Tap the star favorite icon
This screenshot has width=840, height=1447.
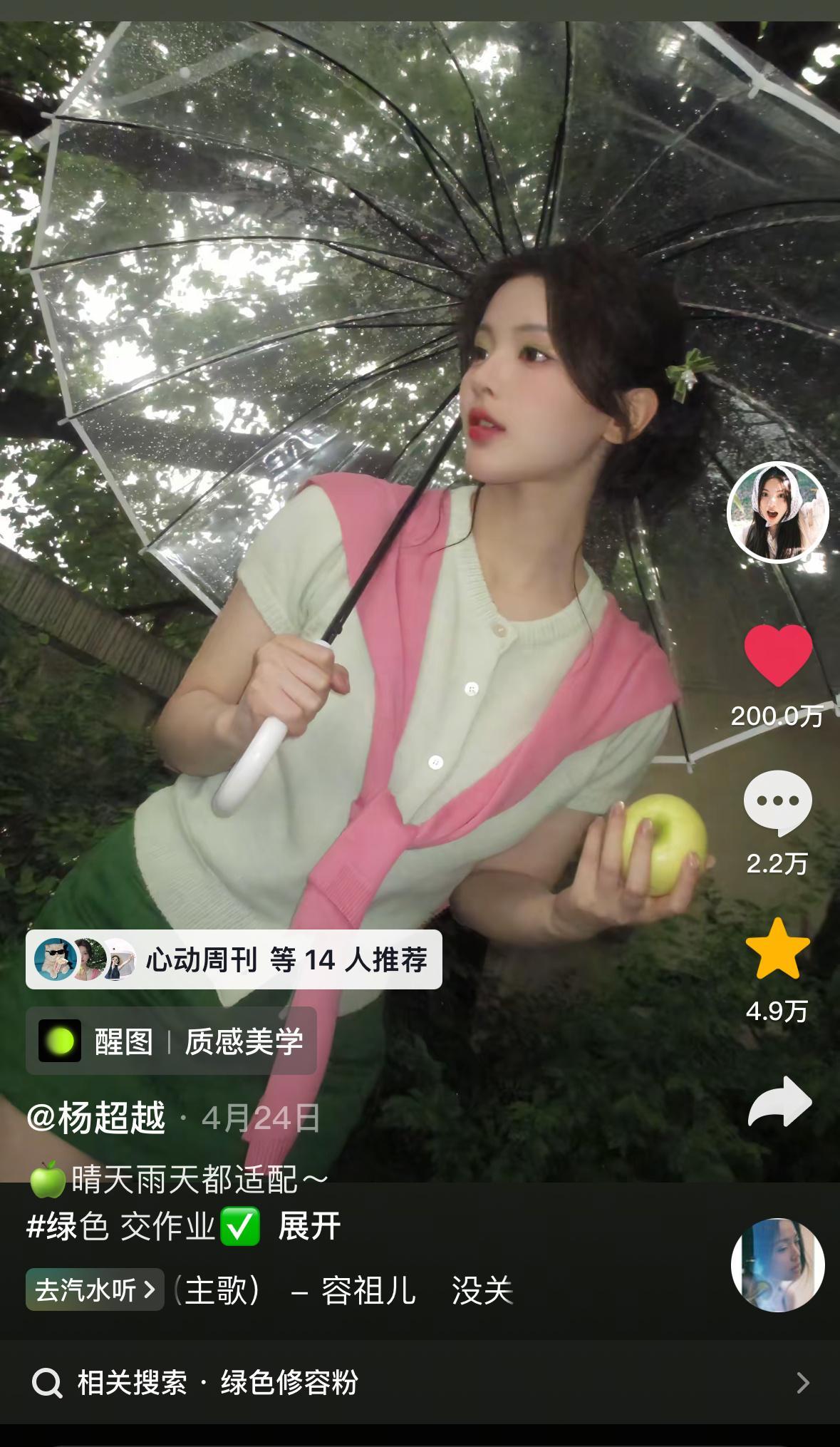click(777, 949)
